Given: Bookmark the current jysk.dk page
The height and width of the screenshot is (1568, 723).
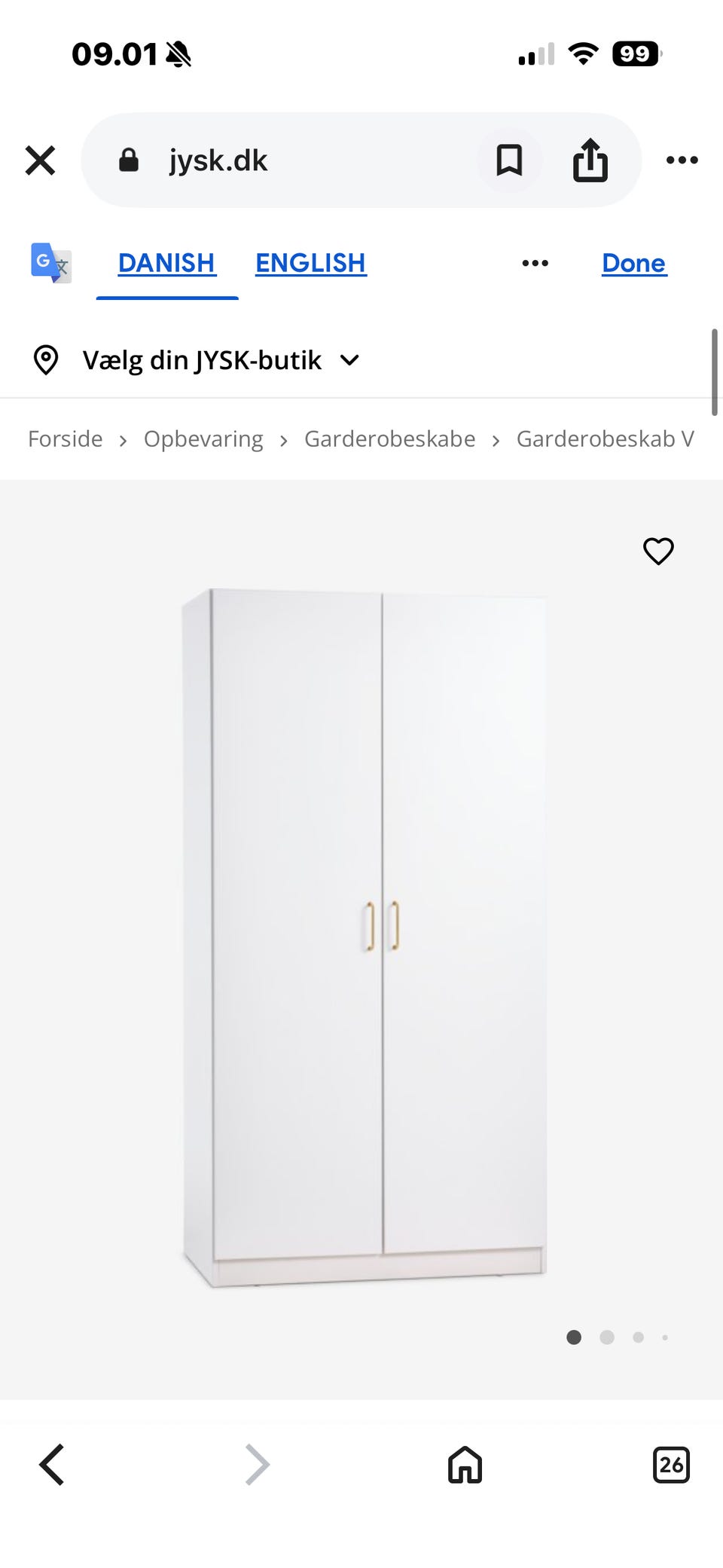Looking at the screenshot, I should pyautogui.click(x=509, y=160).
